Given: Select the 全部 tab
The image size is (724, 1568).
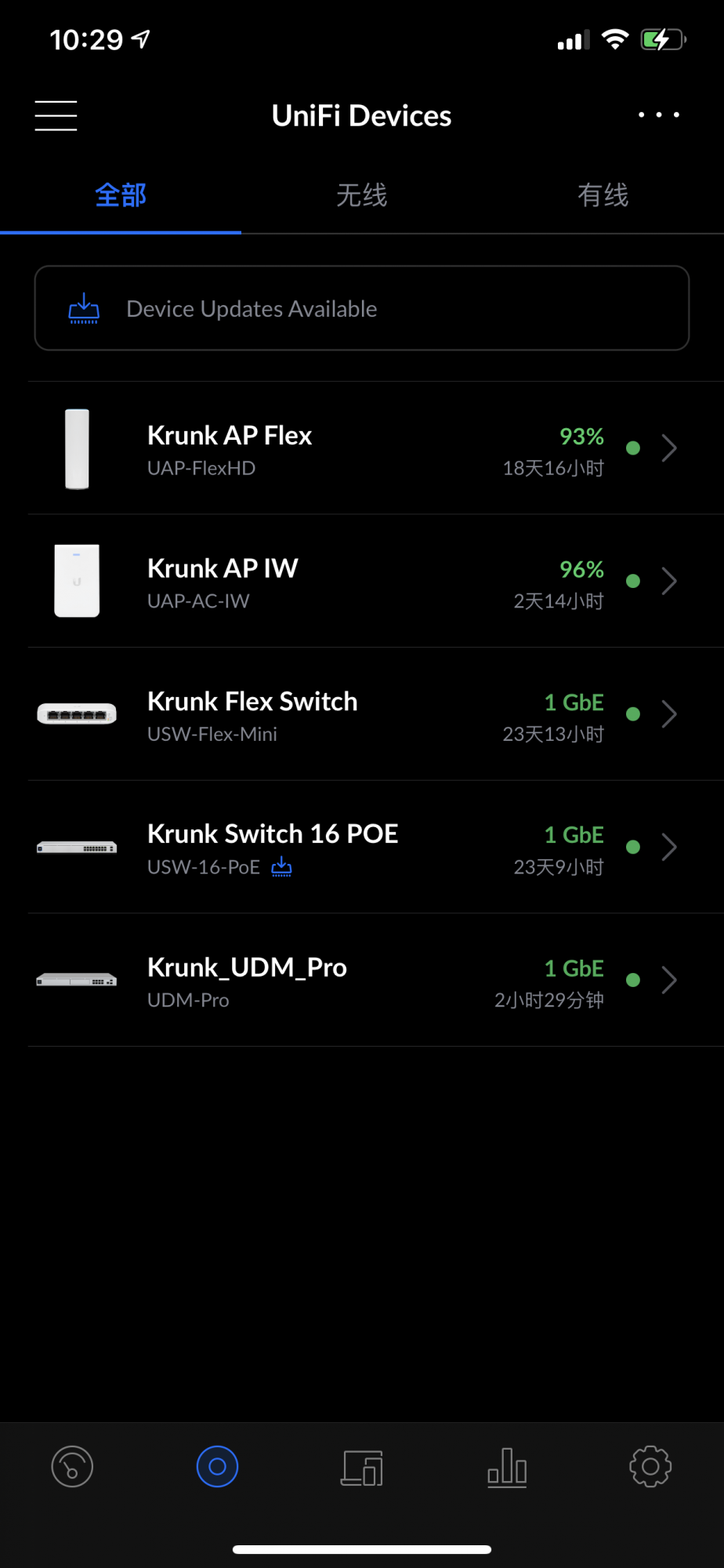Looking at the screenshot, I should click(121, 195).
